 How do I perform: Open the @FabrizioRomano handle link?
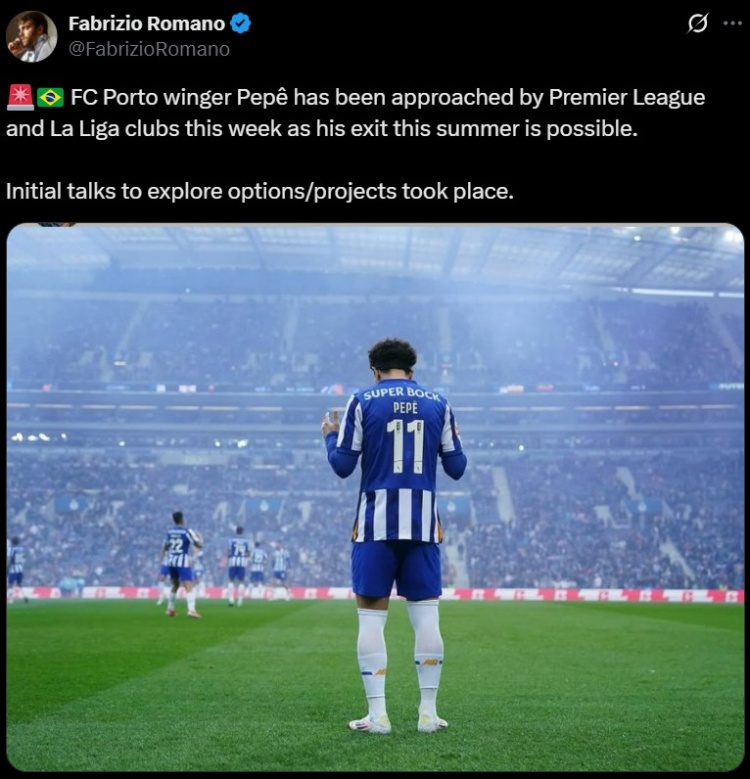point(148,49)
